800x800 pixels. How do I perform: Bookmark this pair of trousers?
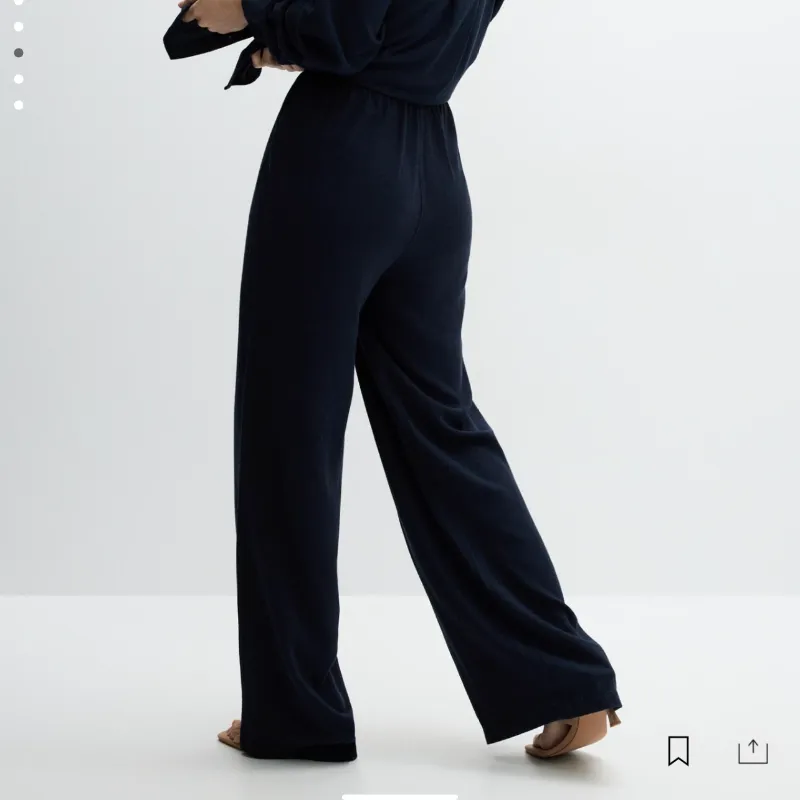pos(678,750)
